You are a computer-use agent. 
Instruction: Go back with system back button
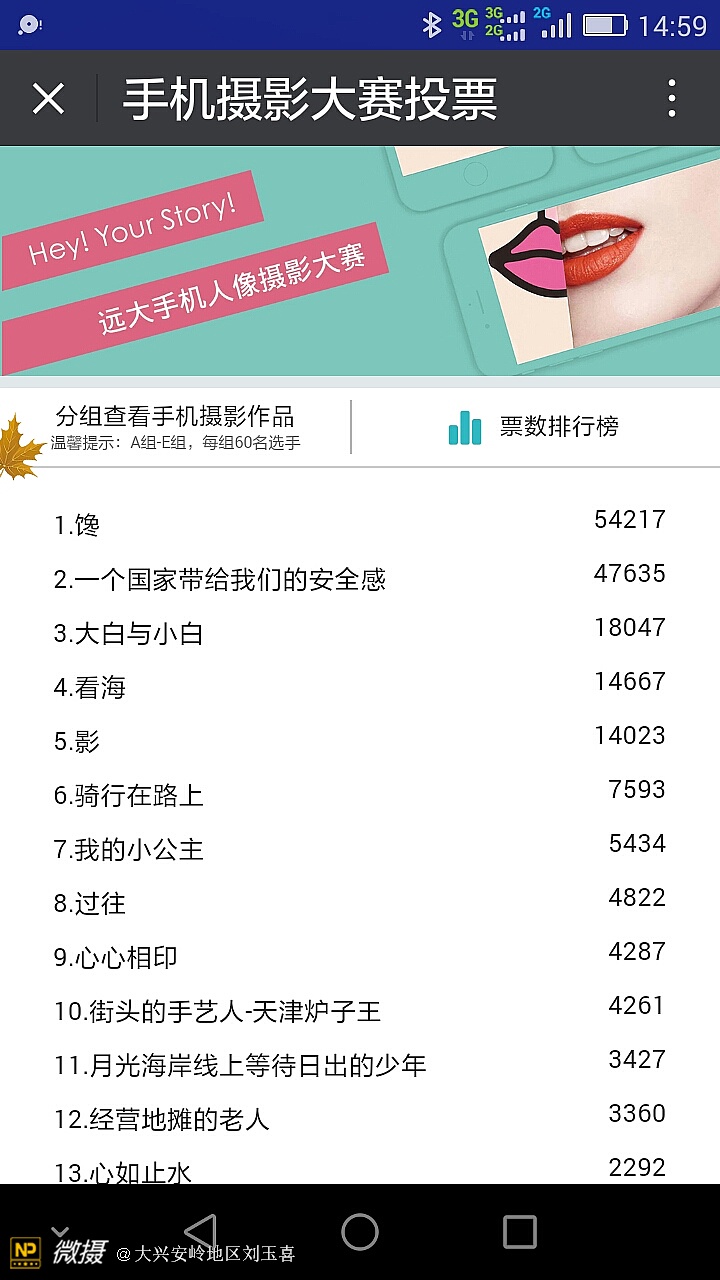tap(200, 1232)
